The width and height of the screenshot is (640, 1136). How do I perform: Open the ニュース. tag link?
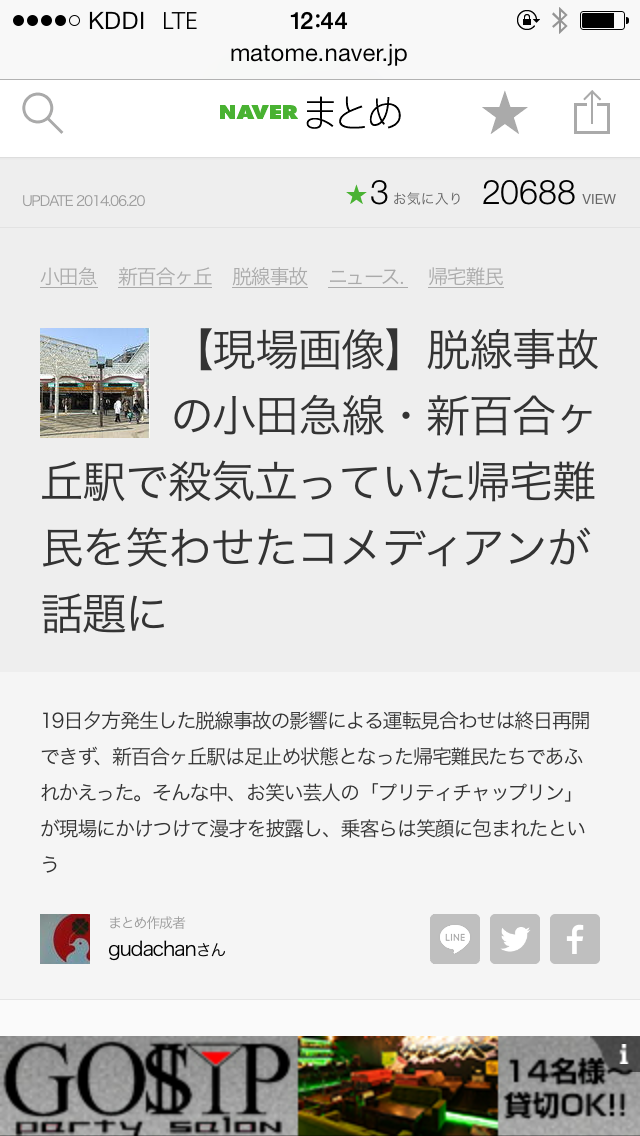click(367, 277)
